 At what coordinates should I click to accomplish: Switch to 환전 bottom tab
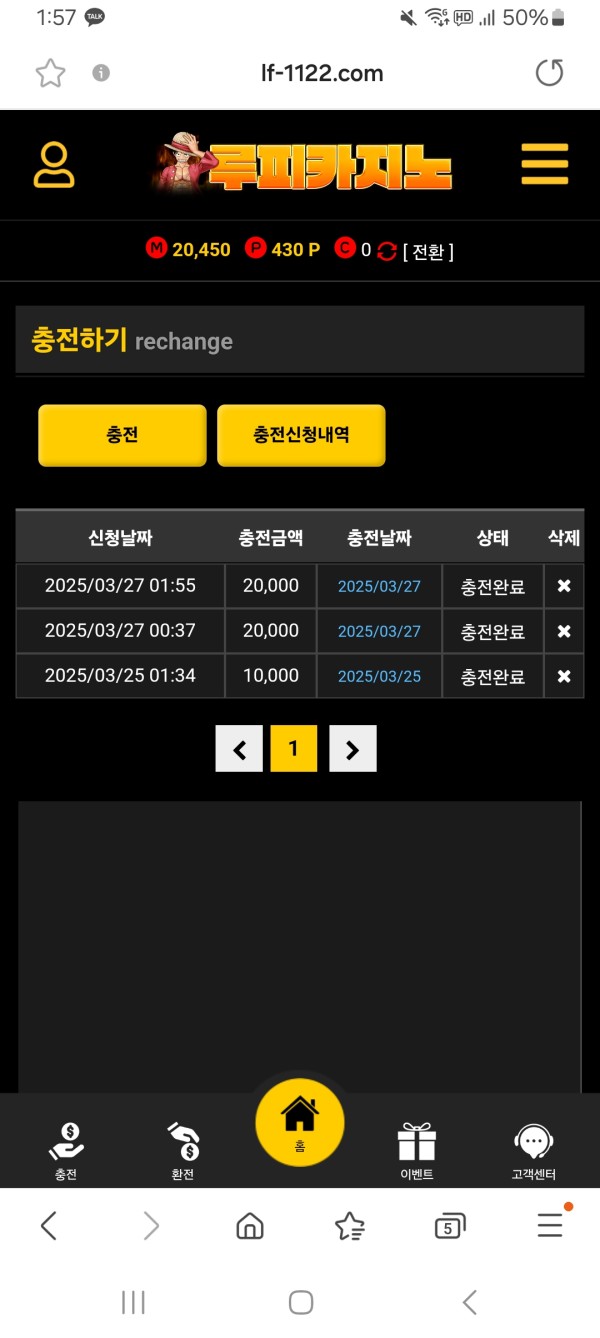(x=183, y=1150)
